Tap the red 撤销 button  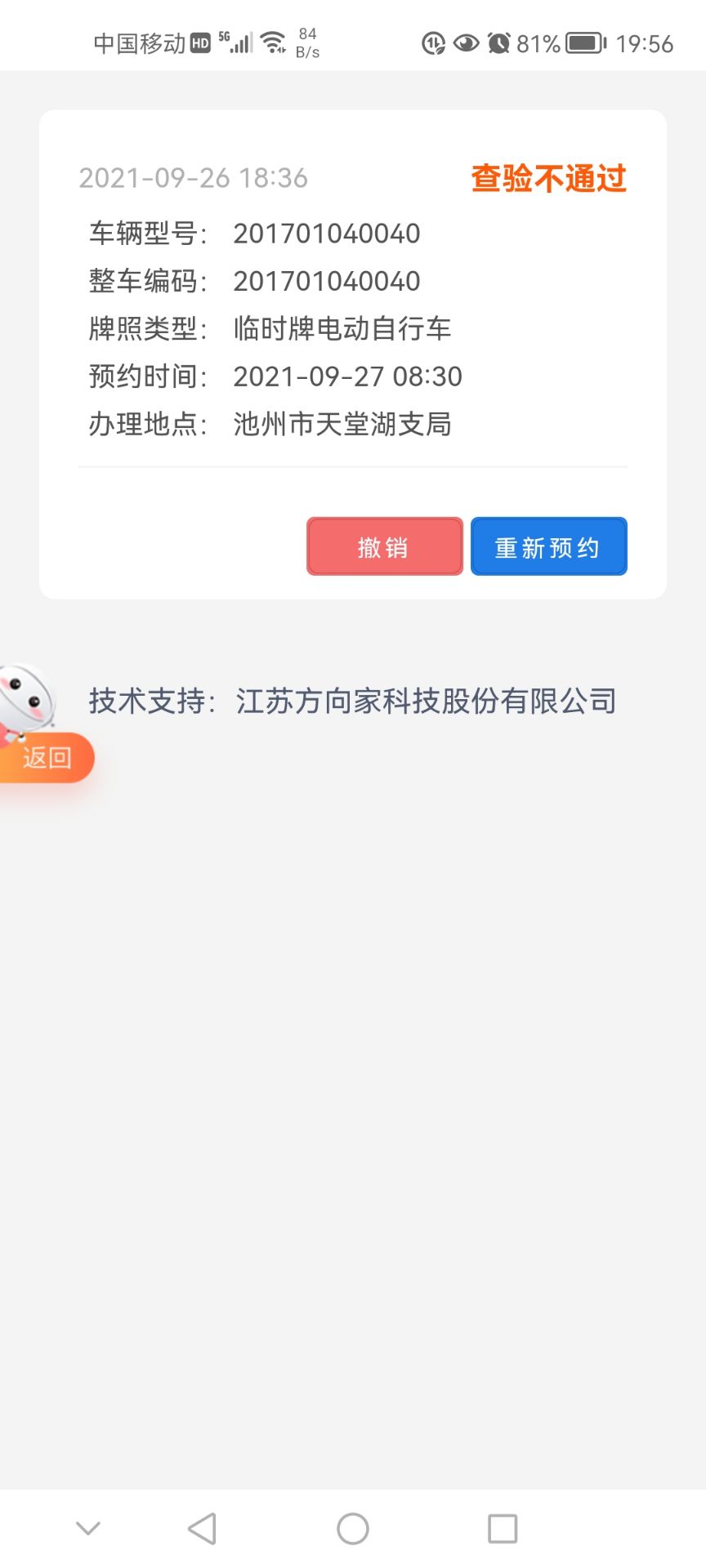click(x=384, y=546)
